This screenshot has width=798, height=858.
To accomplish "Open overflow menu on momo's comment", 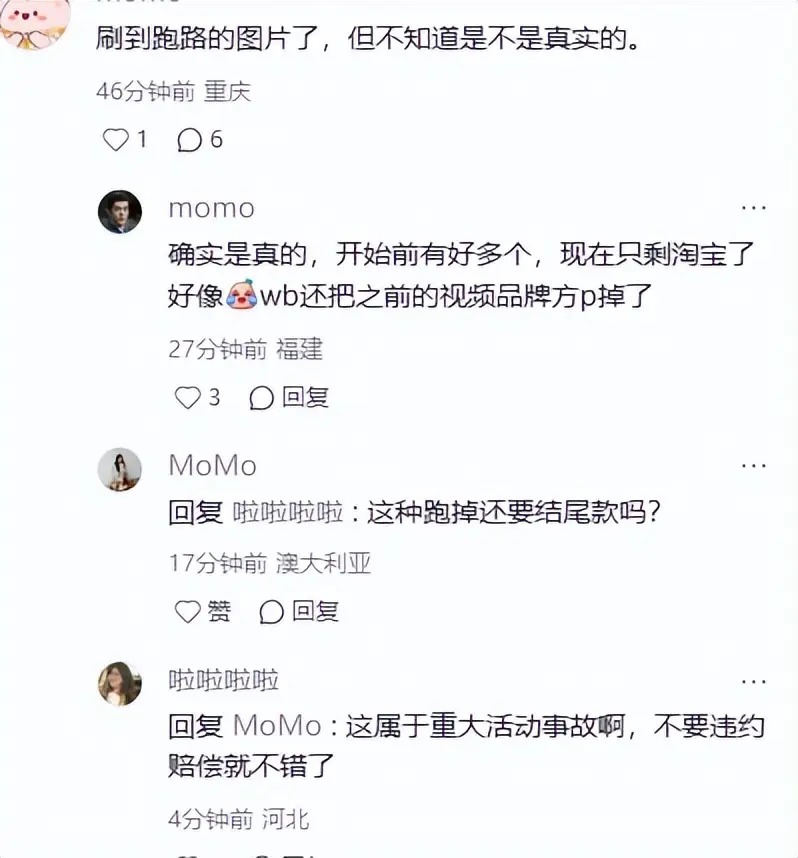I will tap(753, 207).
